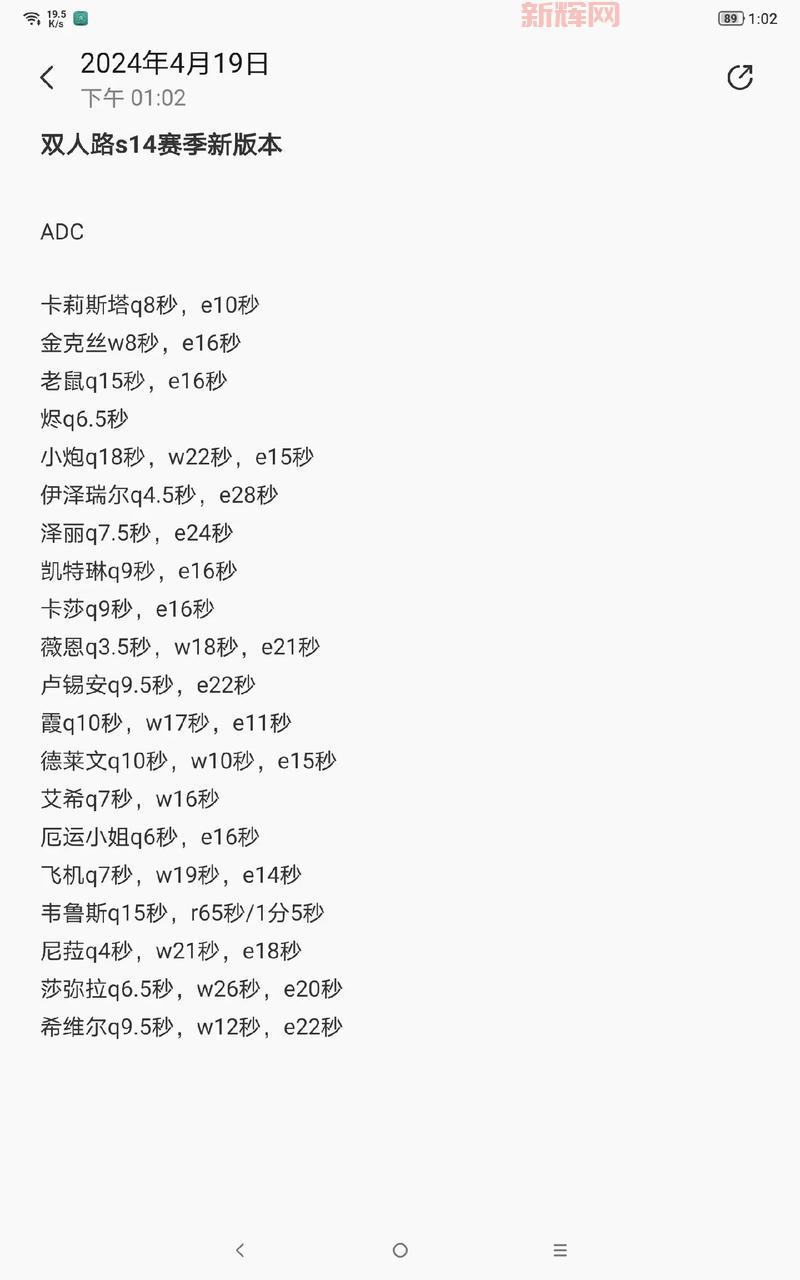Tap the note title 双人路s14赛季新版本
The width and height of the screenshot is (800, 1280).
tap(161, 145)
